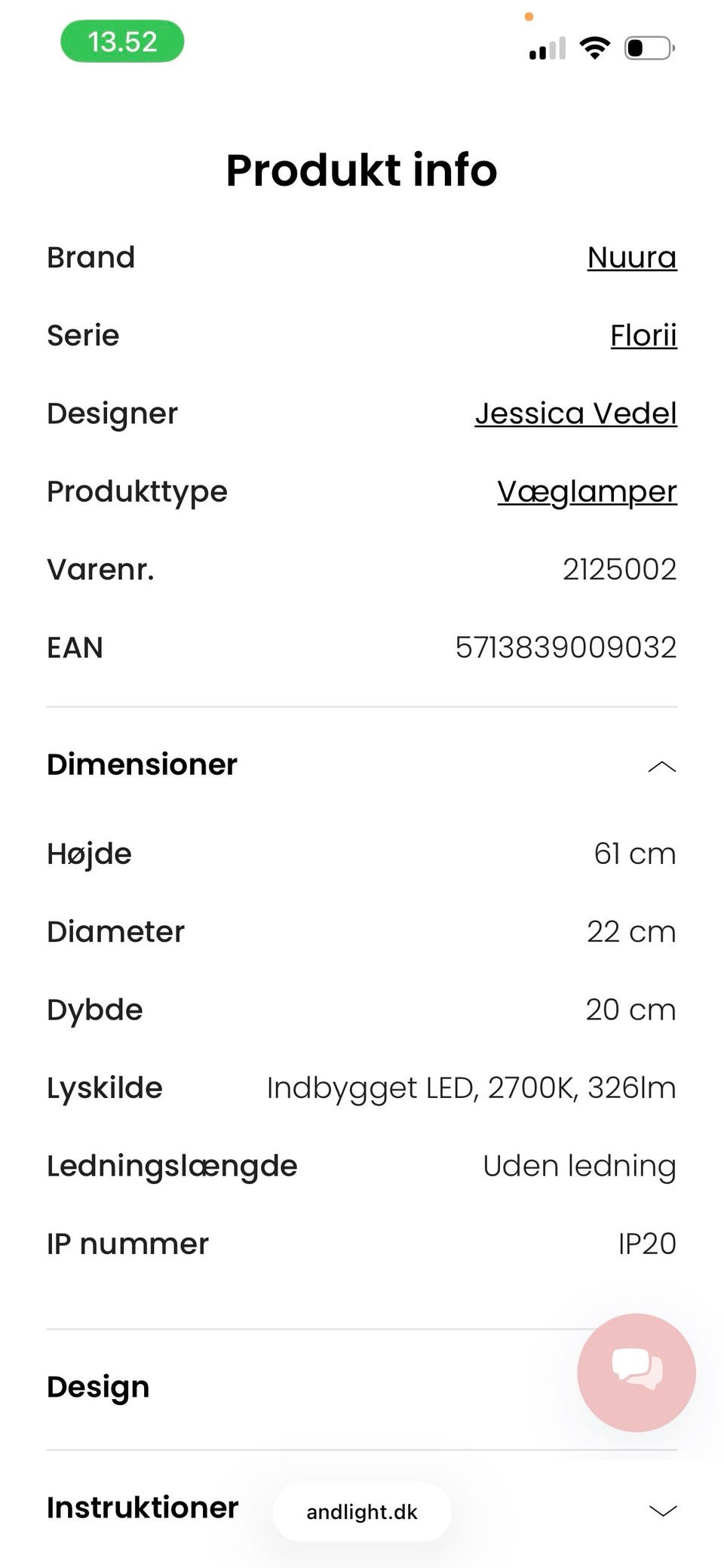
Task: Tap the andlight.dk address pill
Action: [362, 1512]
